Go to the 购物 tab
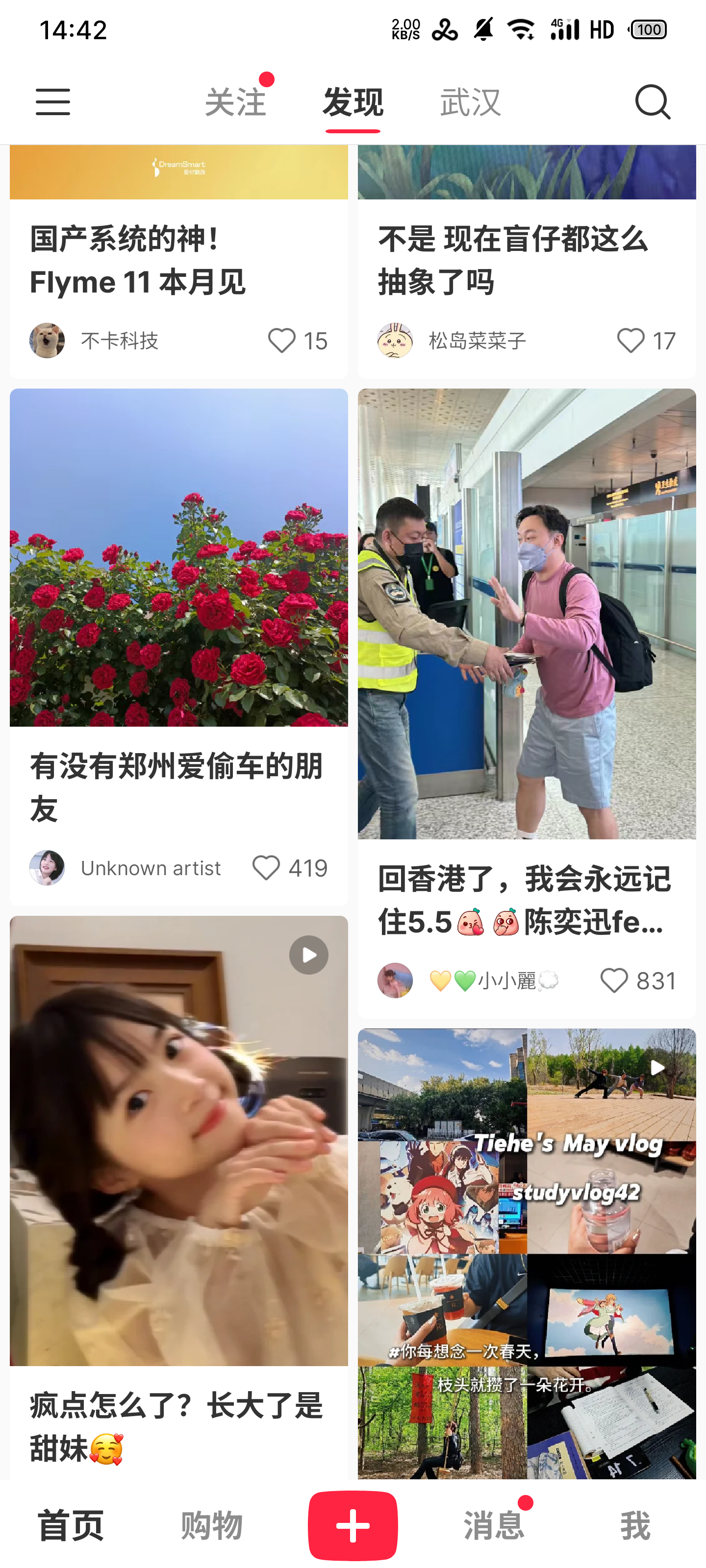Viewport: 706px width, 1568px height. (211, 1525)
